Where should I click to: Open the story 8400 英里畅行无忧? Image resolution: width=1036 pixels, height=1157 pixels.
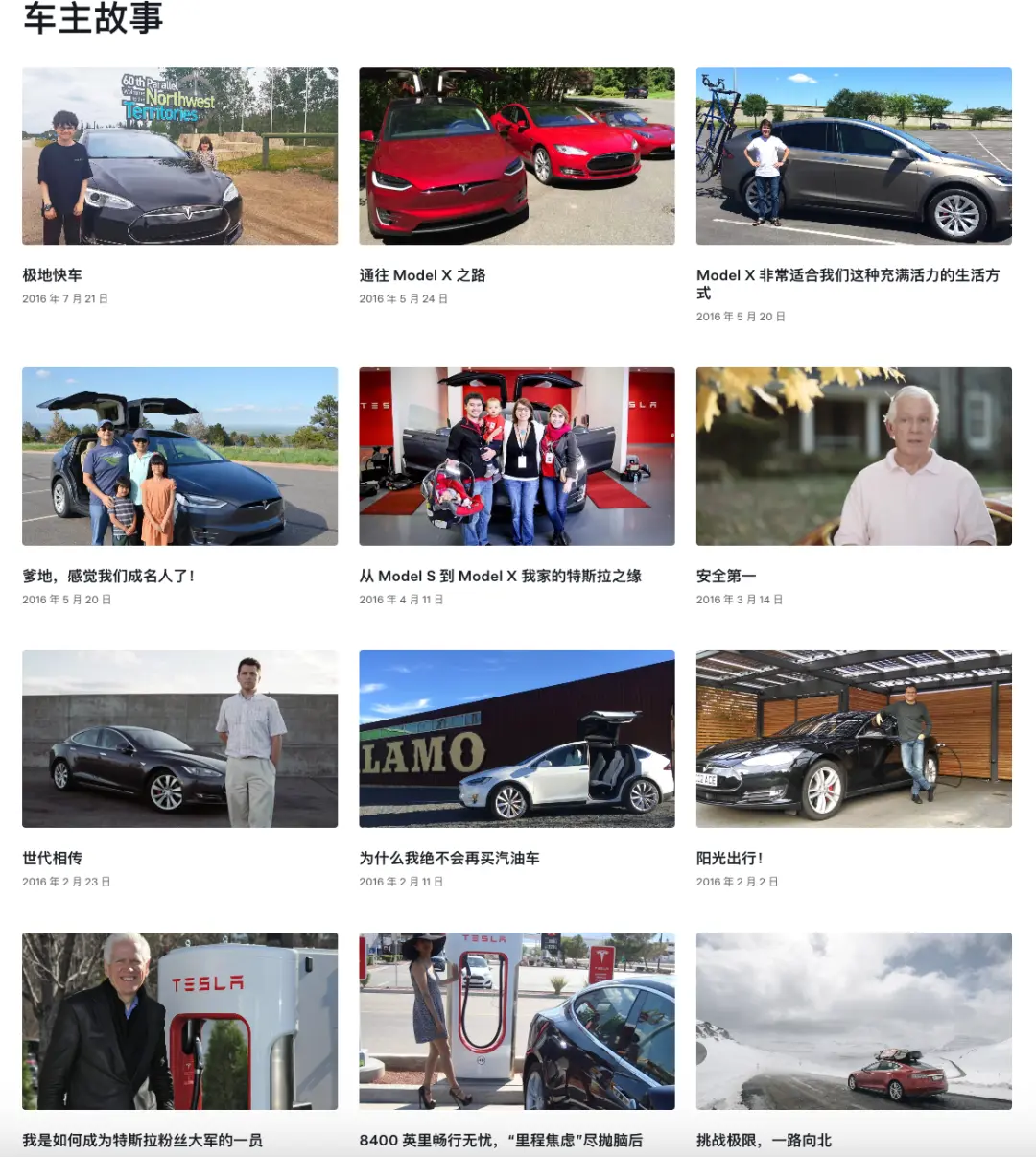501,1140
